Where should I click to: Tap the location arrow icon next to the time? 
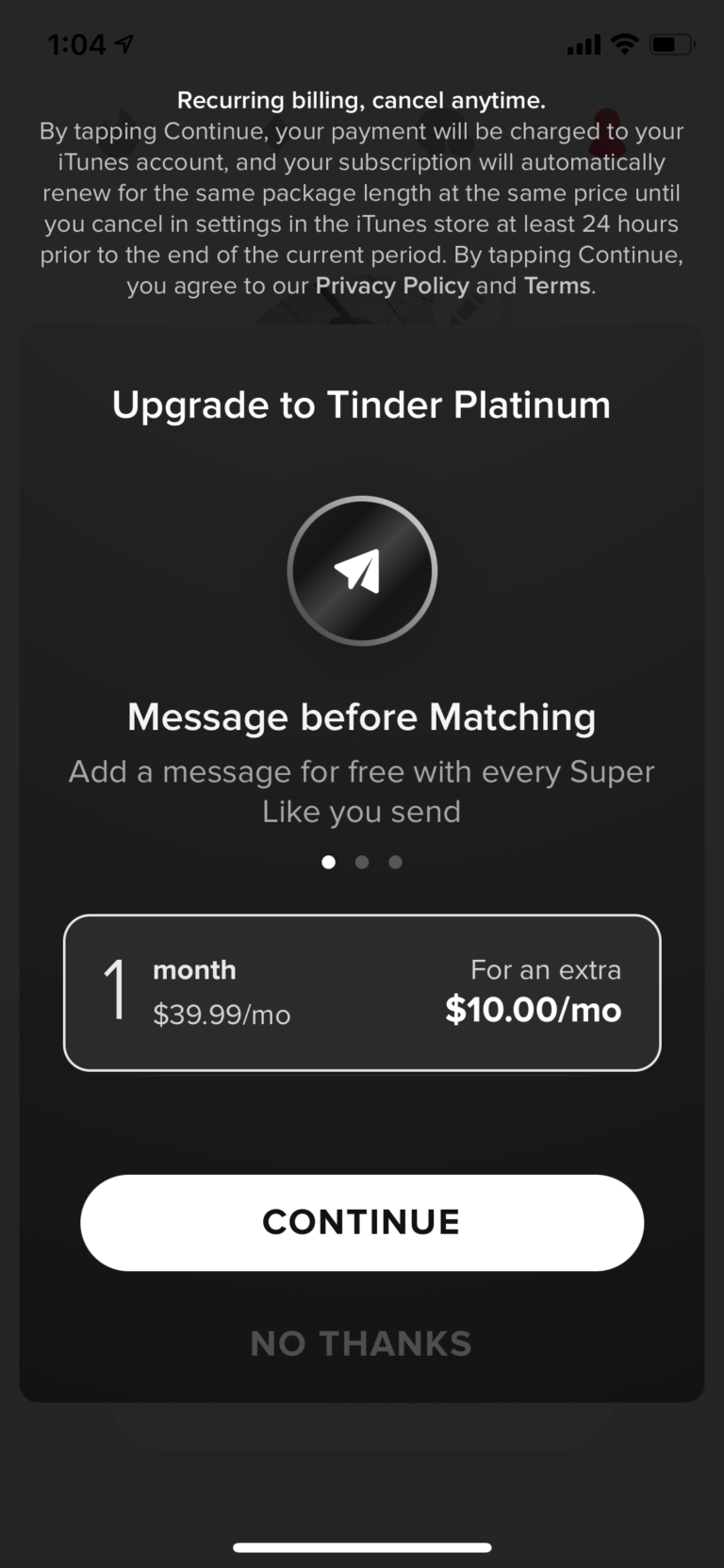coord(121,42)
